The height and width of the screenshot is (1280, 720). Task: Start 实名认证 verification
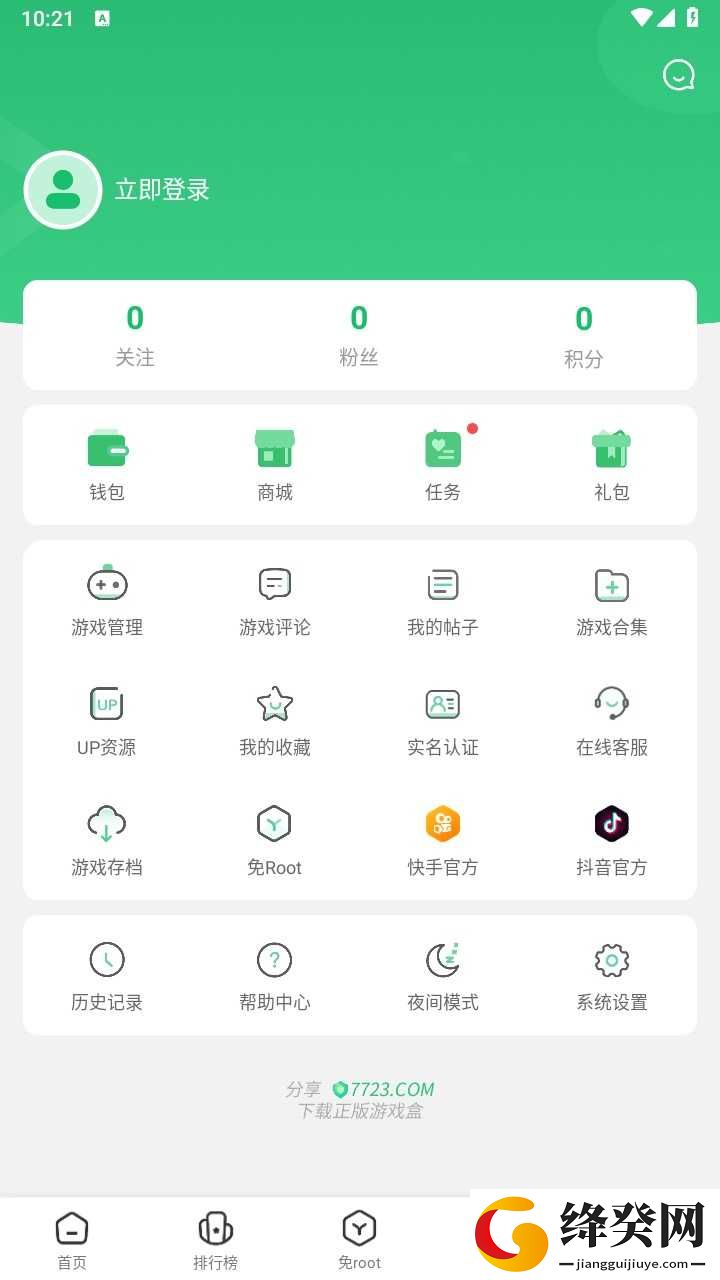coord(443,721)
